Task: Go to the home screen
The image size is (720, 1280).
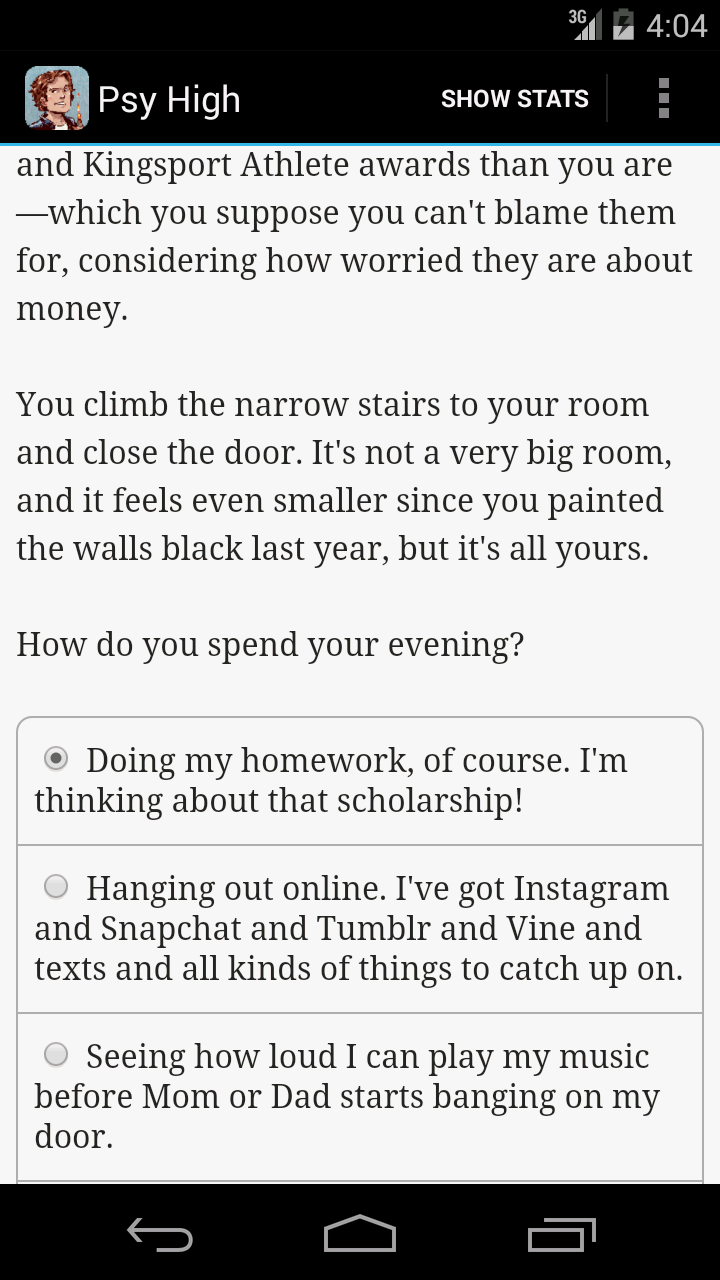Action: click(x=360, y=1234)
